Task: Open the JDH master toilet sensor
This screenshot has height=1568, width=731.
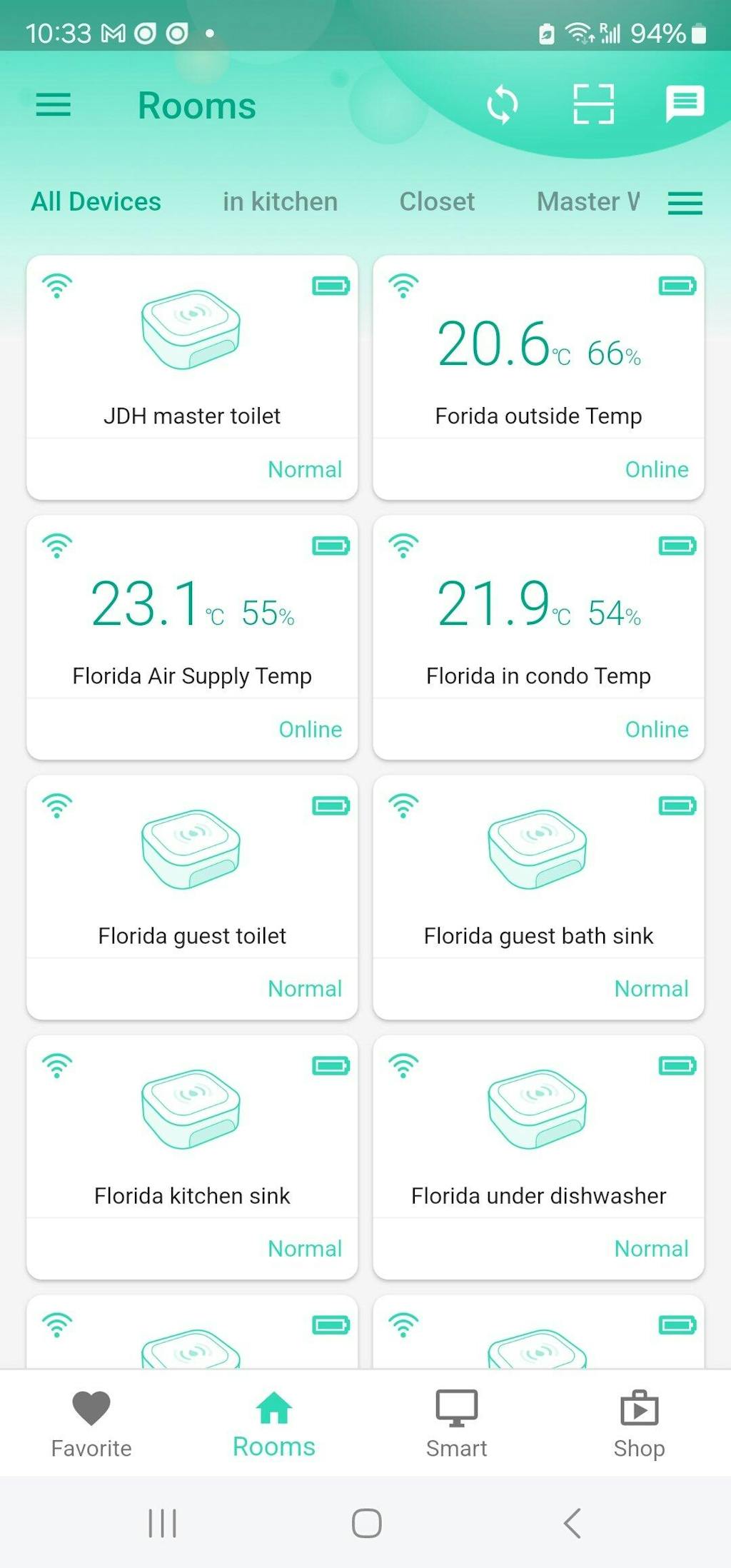Action: pos(192,376)
